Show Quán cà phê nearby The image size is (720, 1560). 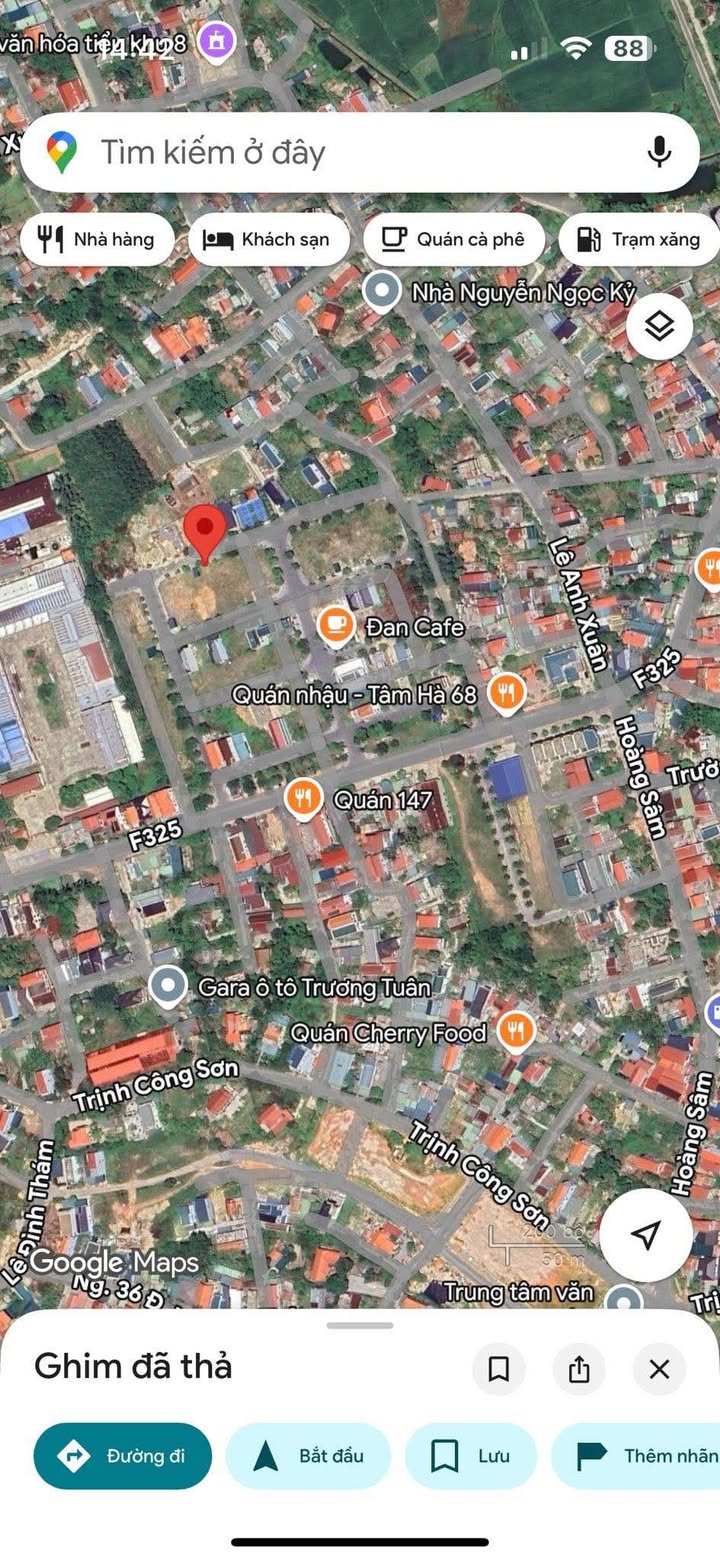454,240
